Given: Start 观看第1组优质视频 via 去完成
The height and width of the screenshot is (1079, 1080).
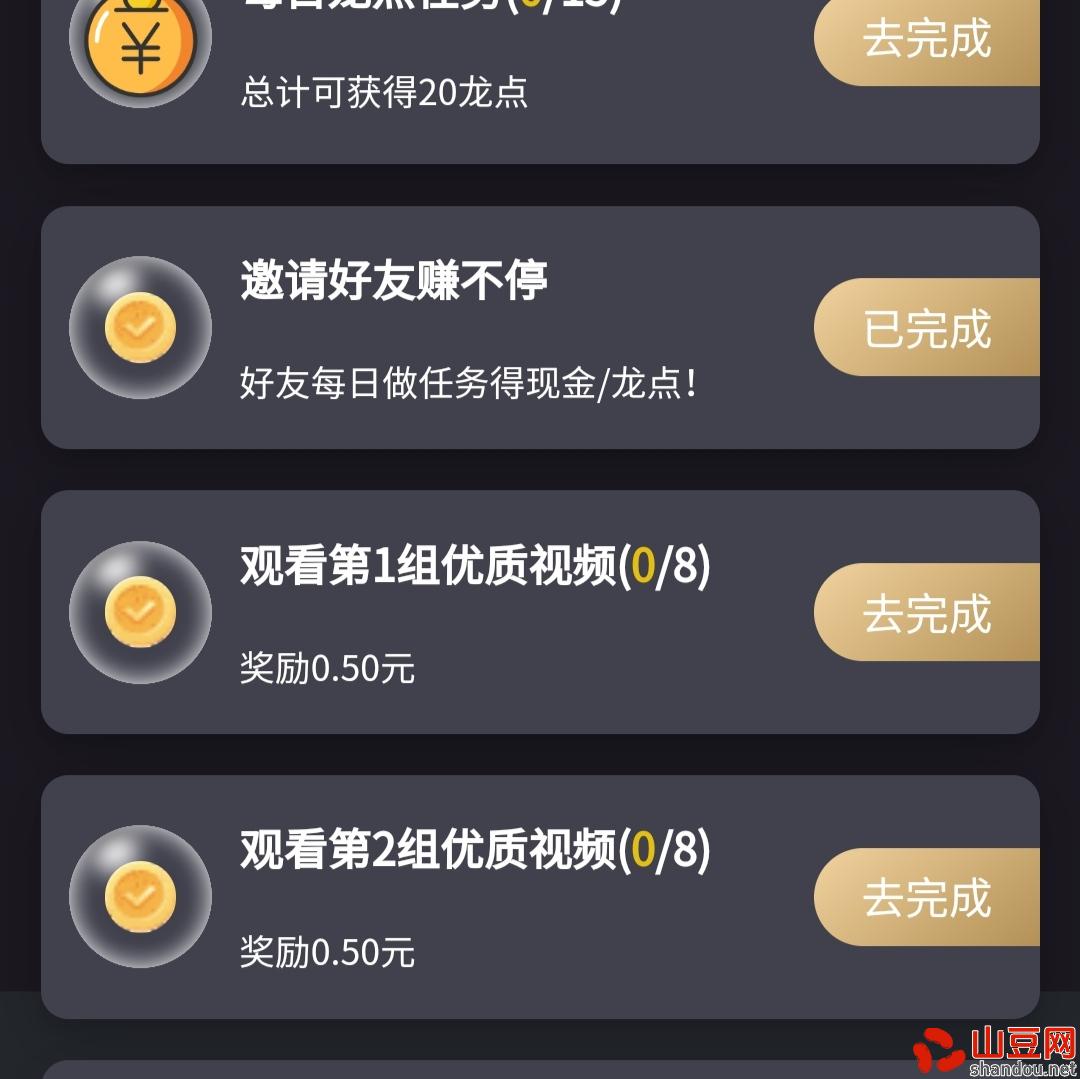Looking at the screenshot, I should click(x=926, y=612).
